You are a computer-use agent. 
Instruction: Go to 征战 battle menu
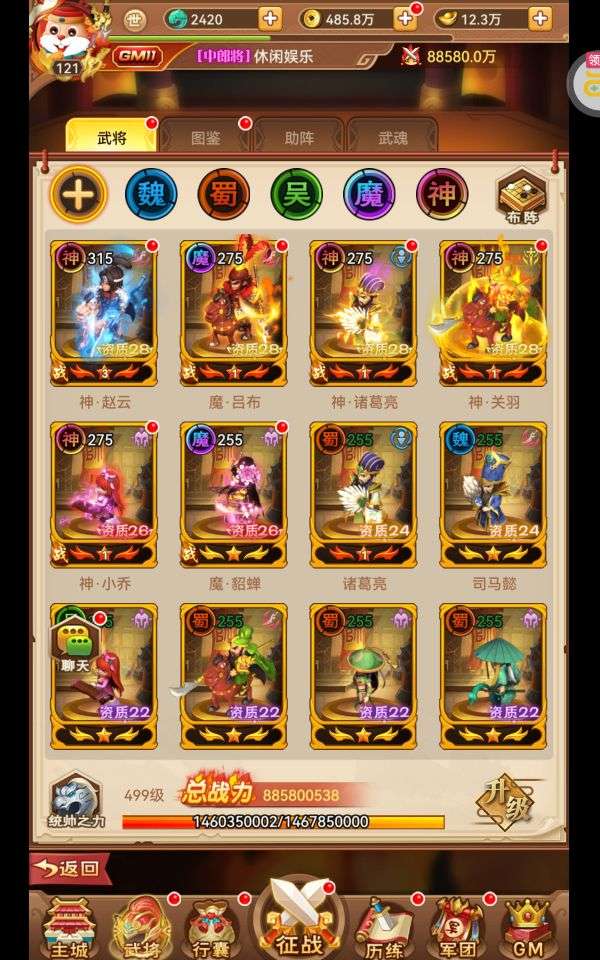300,918
